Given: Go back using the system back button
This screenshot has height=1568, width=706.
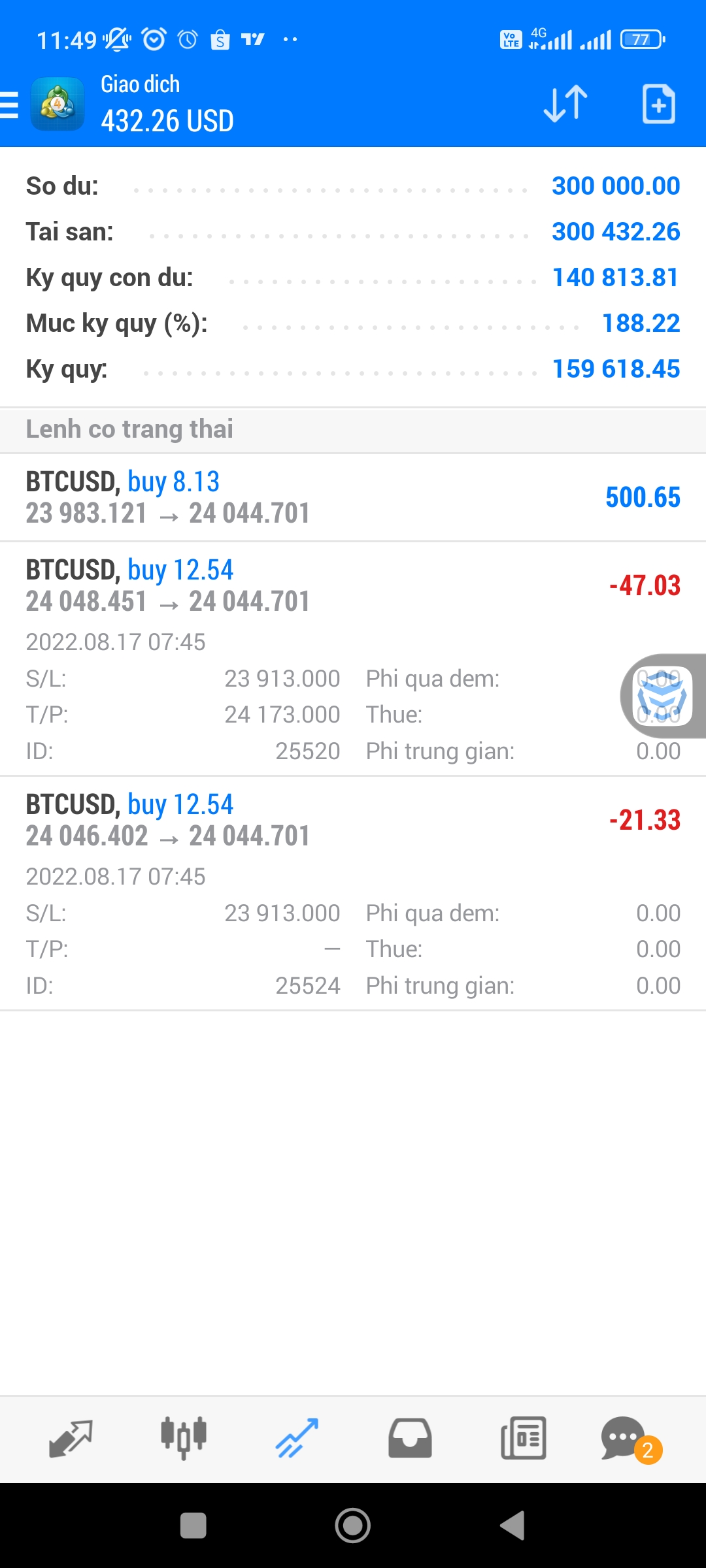Looking at the screenshot, I should click(513, 1526).
